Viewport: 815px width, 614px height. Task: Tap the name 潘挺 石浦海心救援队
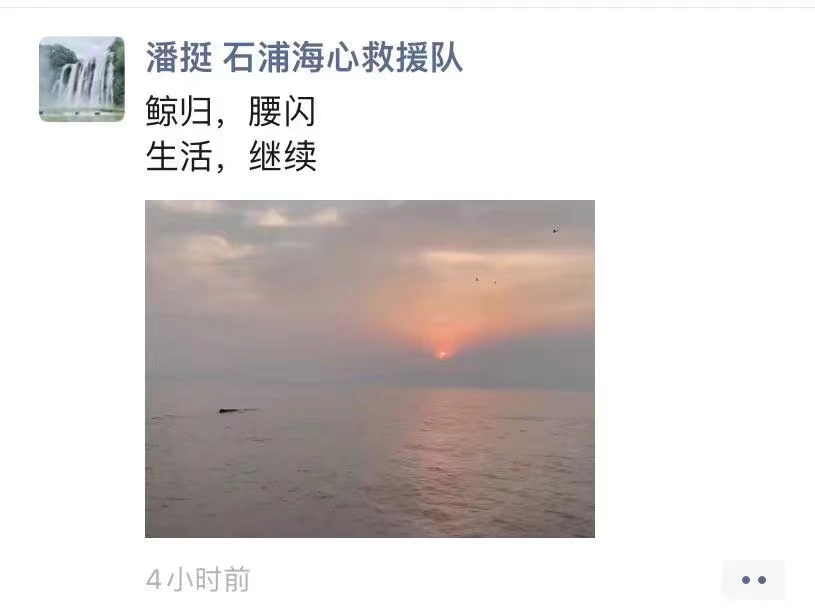click(304, 57)
